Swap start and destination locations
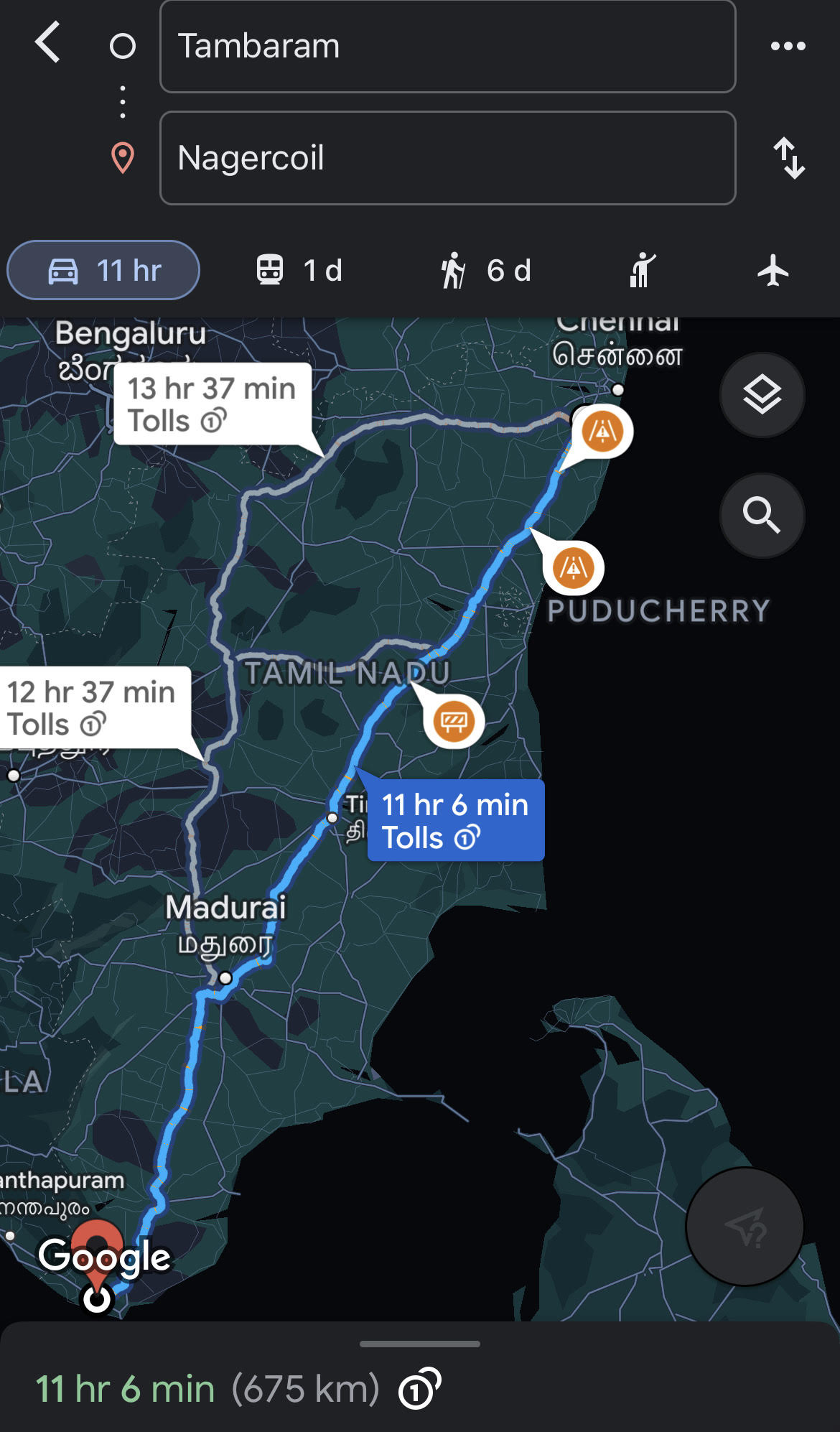Image resolution: width=840 pixels, height=1432 pixels. pos(788,158)
